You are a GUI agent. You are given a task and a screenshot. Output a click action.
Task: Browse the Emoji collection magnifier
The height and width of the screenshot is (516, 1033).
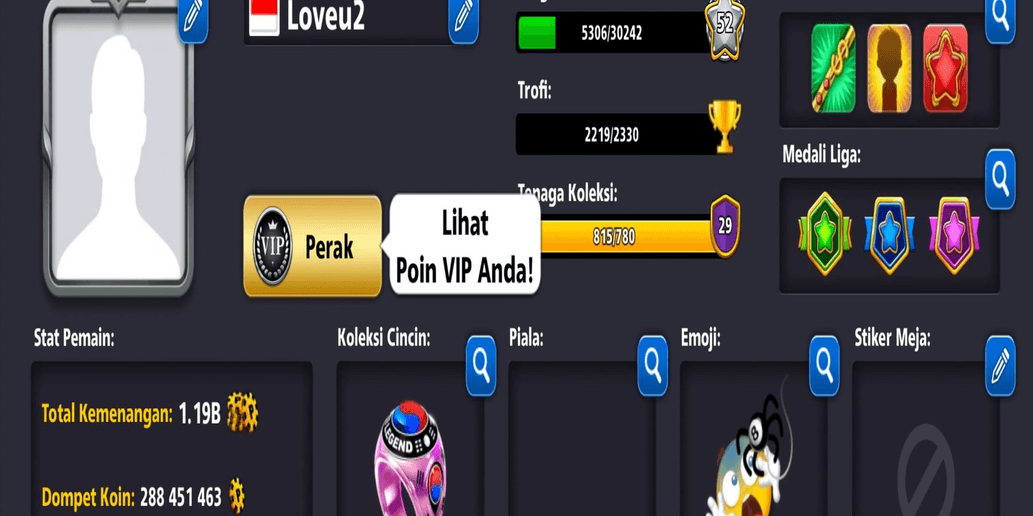coord(824,366)
